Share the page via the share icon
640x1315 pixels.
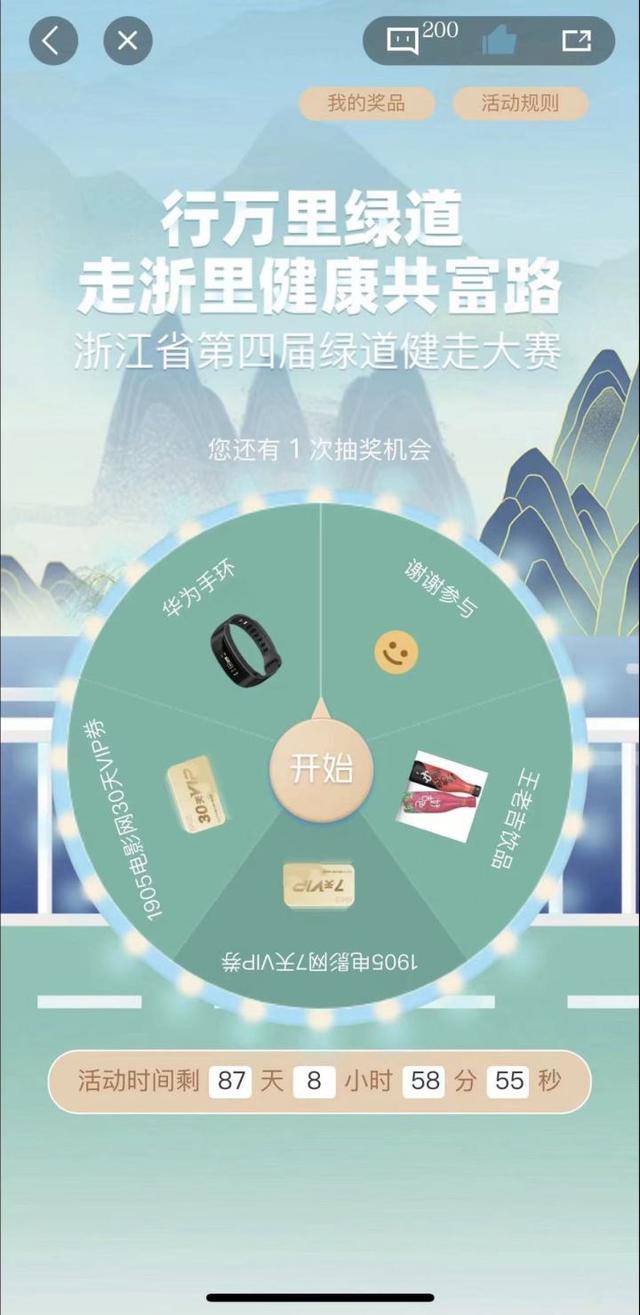click(576, 40)
